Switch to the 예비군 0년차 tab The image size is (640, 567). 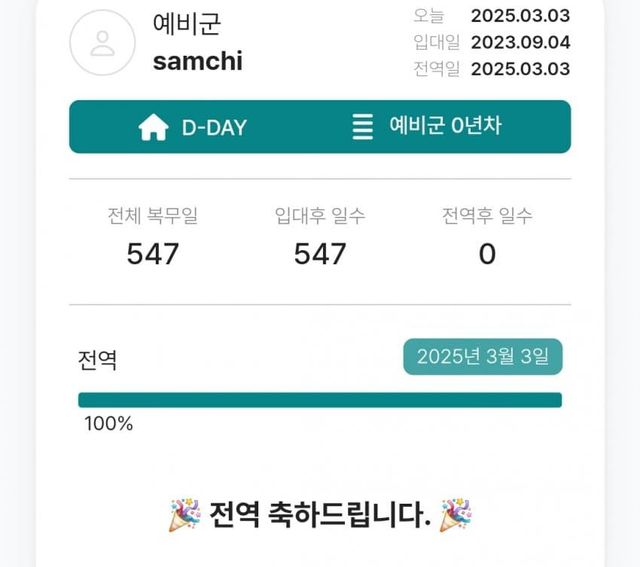click(428, 127)
